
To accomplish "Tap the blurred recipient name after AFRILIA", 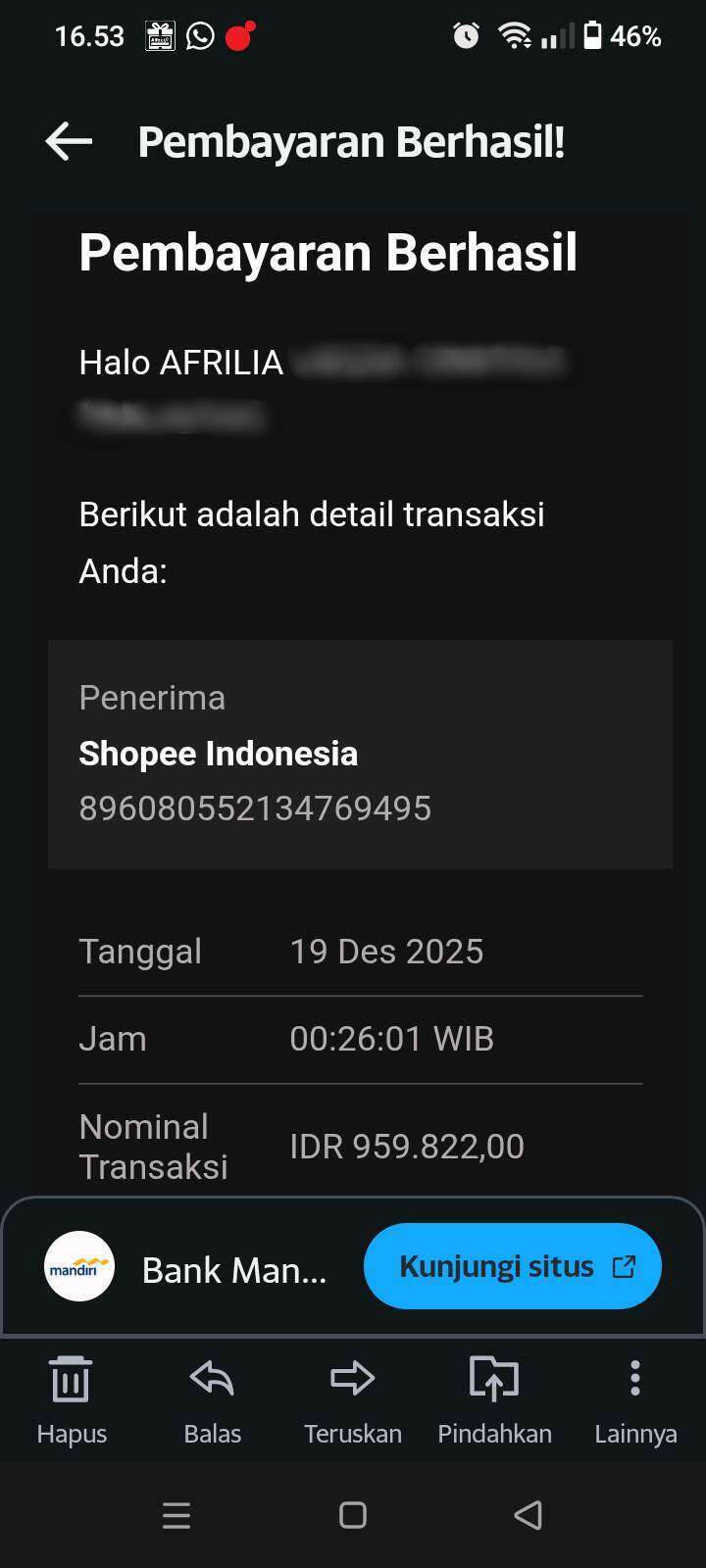I will pos(431,363).
